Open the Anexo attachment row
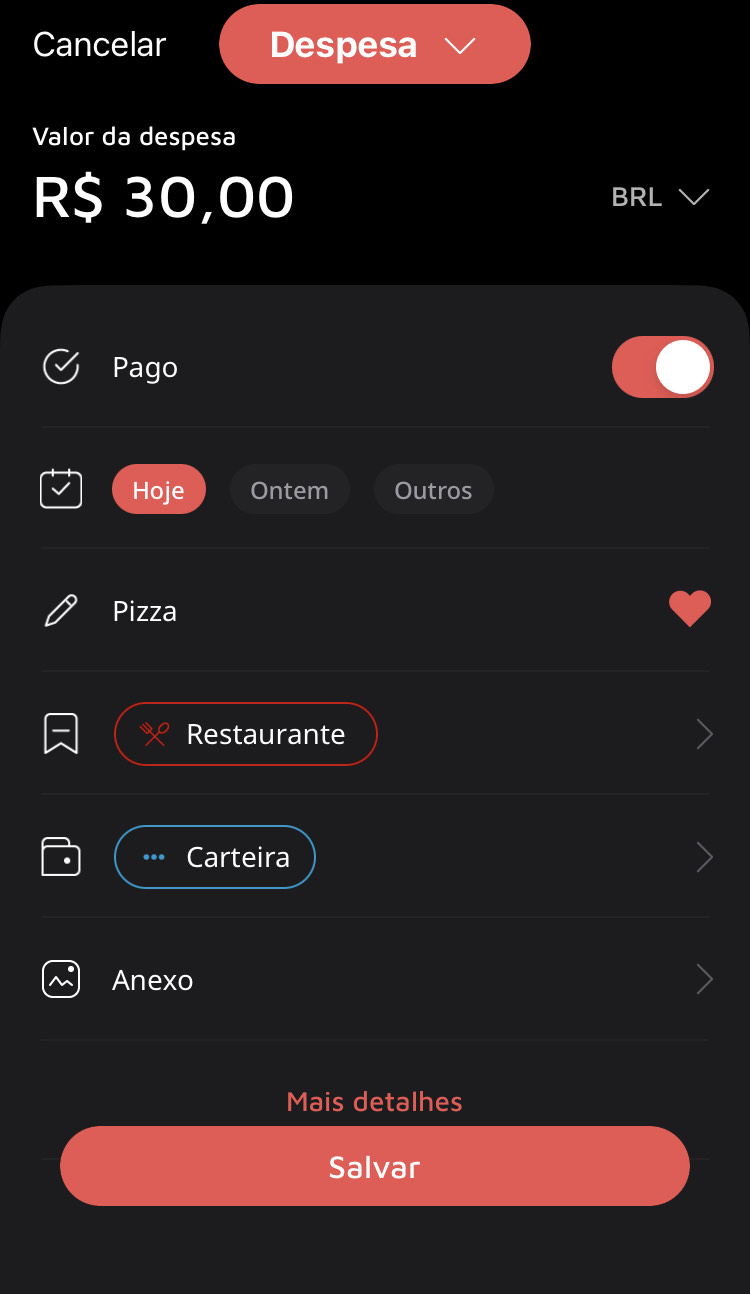Viewport: 750px width, 1294px height. [375, 979]
